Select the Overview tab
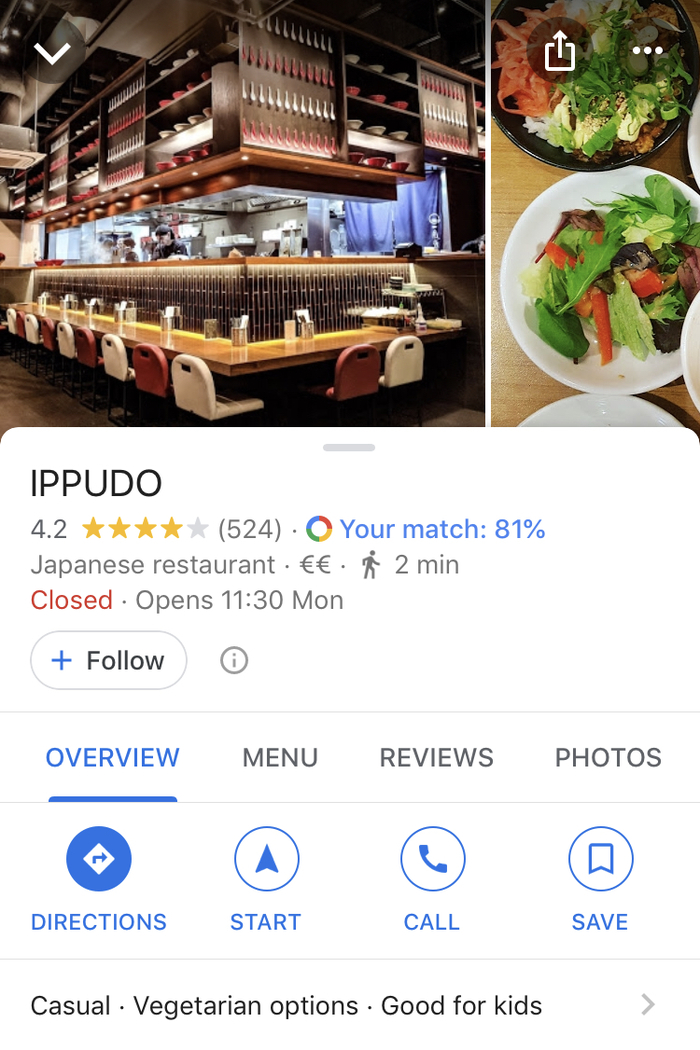The image size is (700, 1050). pyautogui.click(x=113, y=758)
